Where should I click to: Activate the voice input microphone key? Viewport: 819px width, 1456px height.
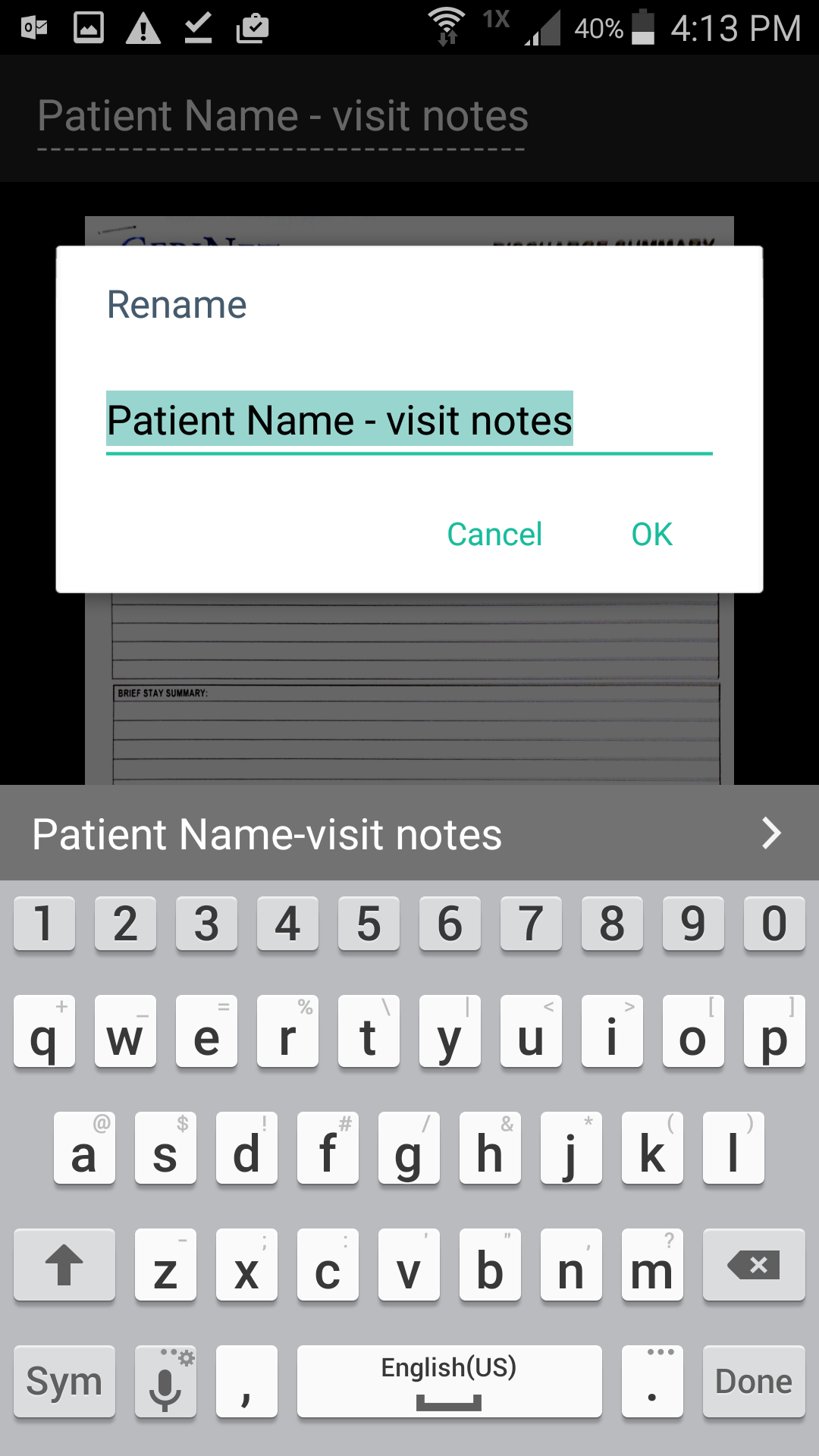pos(165,1382)
